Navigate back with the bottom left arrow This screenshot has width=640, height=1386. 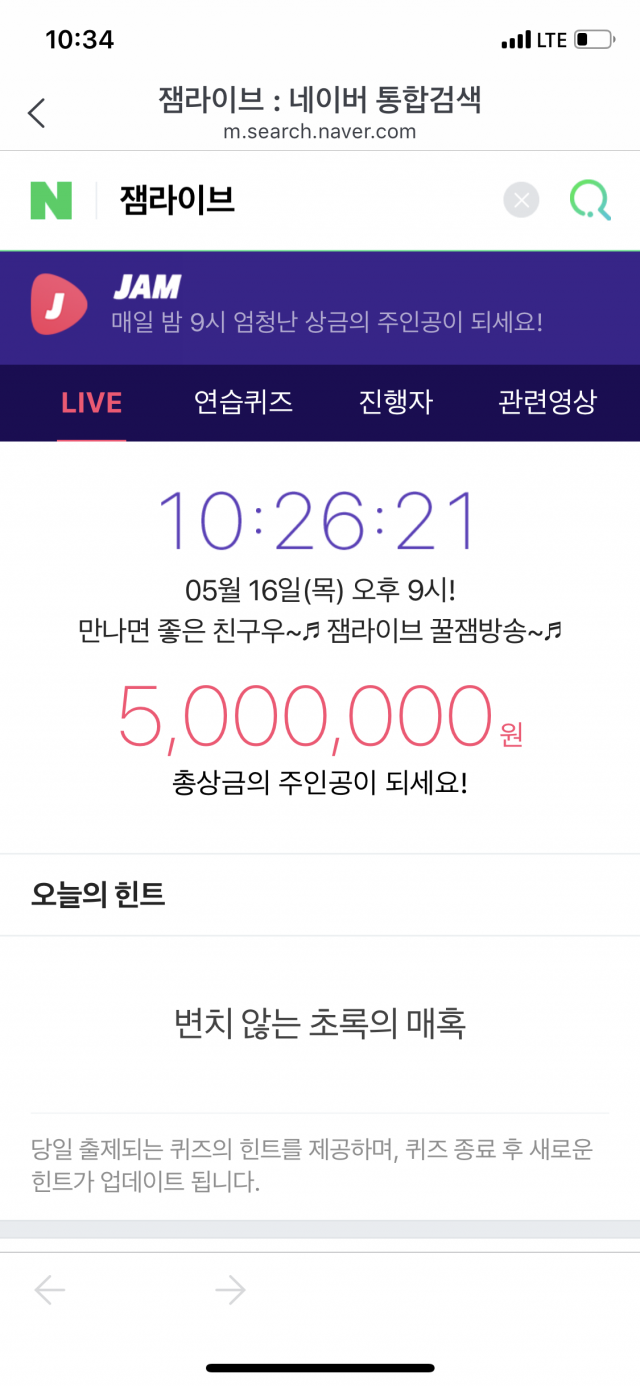pos(49,1291)
